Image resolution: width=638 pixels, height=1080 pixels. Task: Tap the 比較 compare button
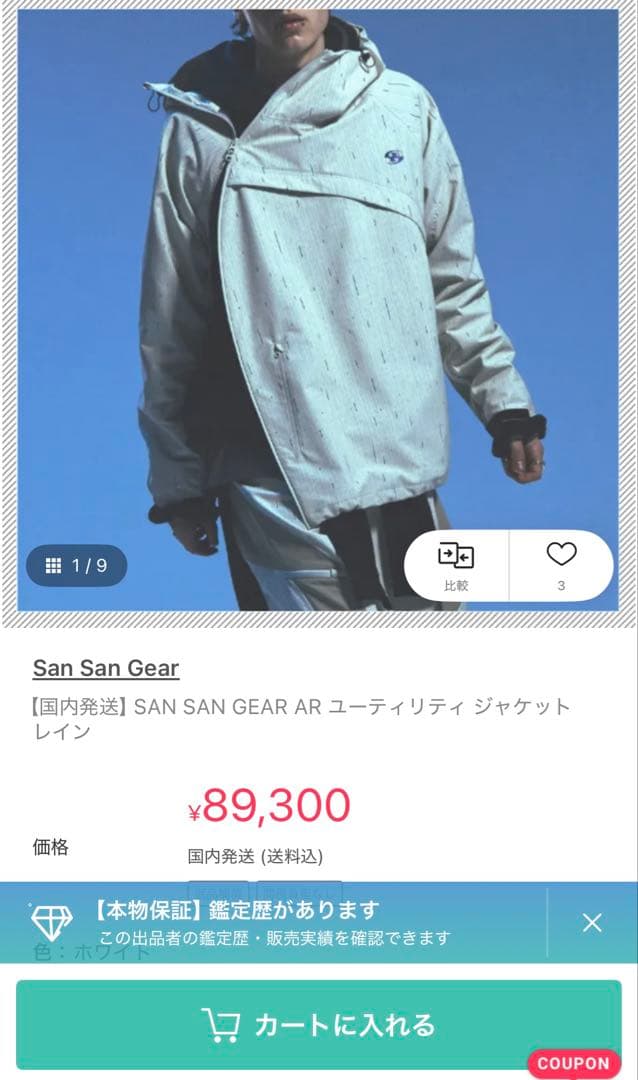tap(456, 565)
